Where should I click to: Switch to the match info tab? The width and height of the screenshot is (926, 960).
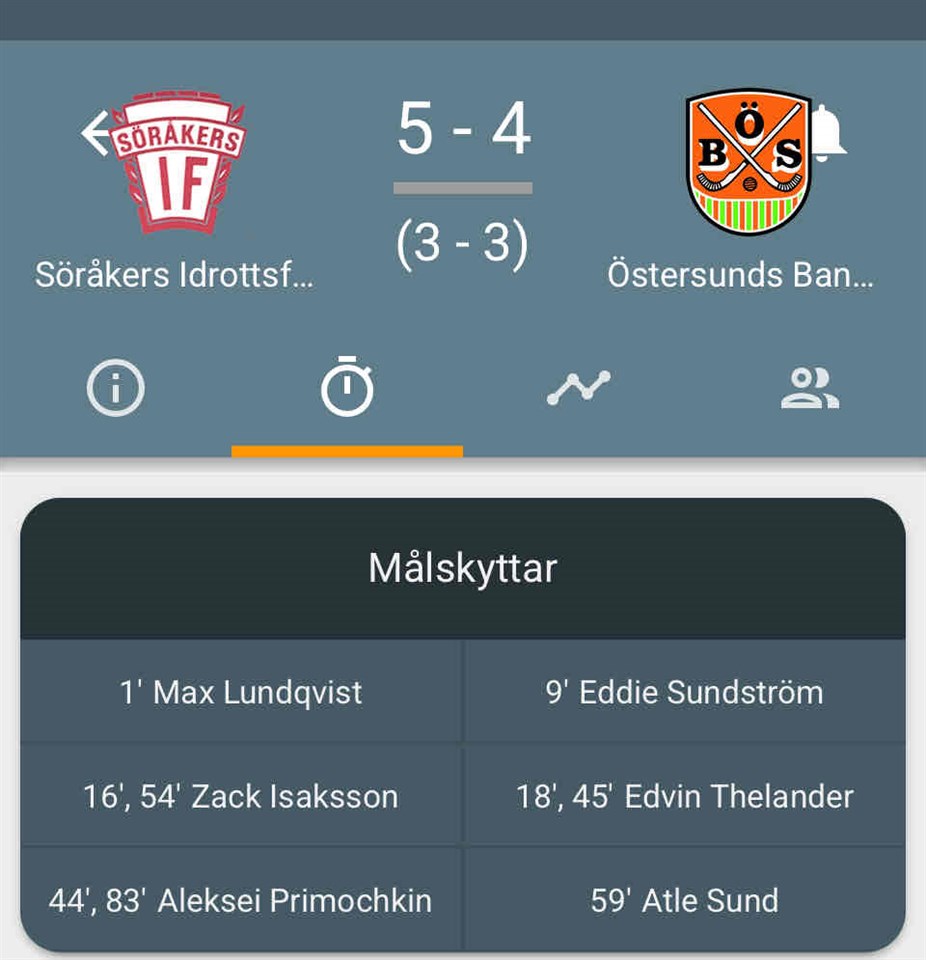[116, 389]
